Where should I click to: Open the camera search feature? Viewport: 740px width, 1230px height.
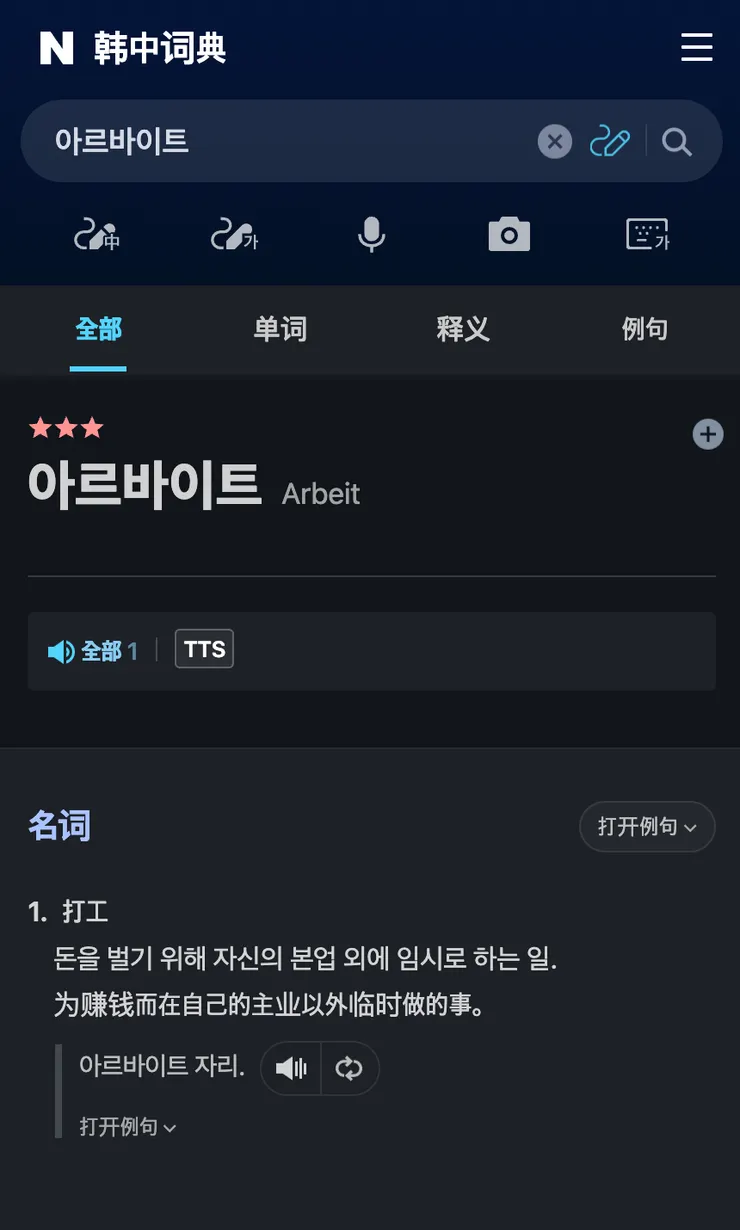[x=509, y=233]
